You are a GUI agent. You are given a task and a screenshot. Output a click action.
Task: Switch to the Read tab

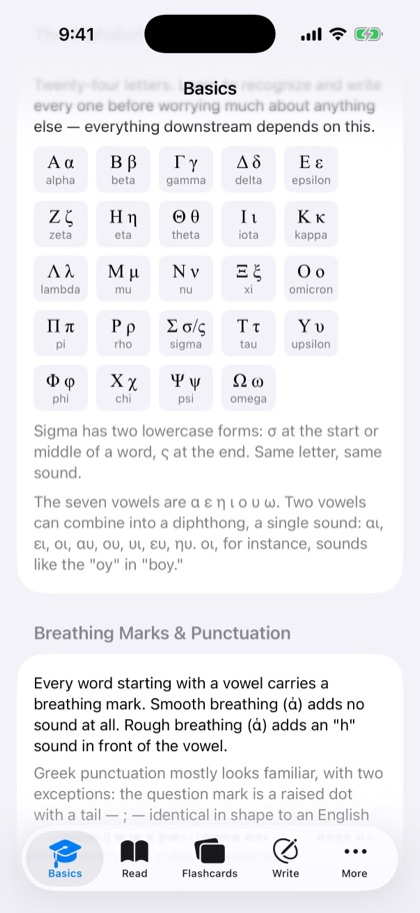click(135, 859)
